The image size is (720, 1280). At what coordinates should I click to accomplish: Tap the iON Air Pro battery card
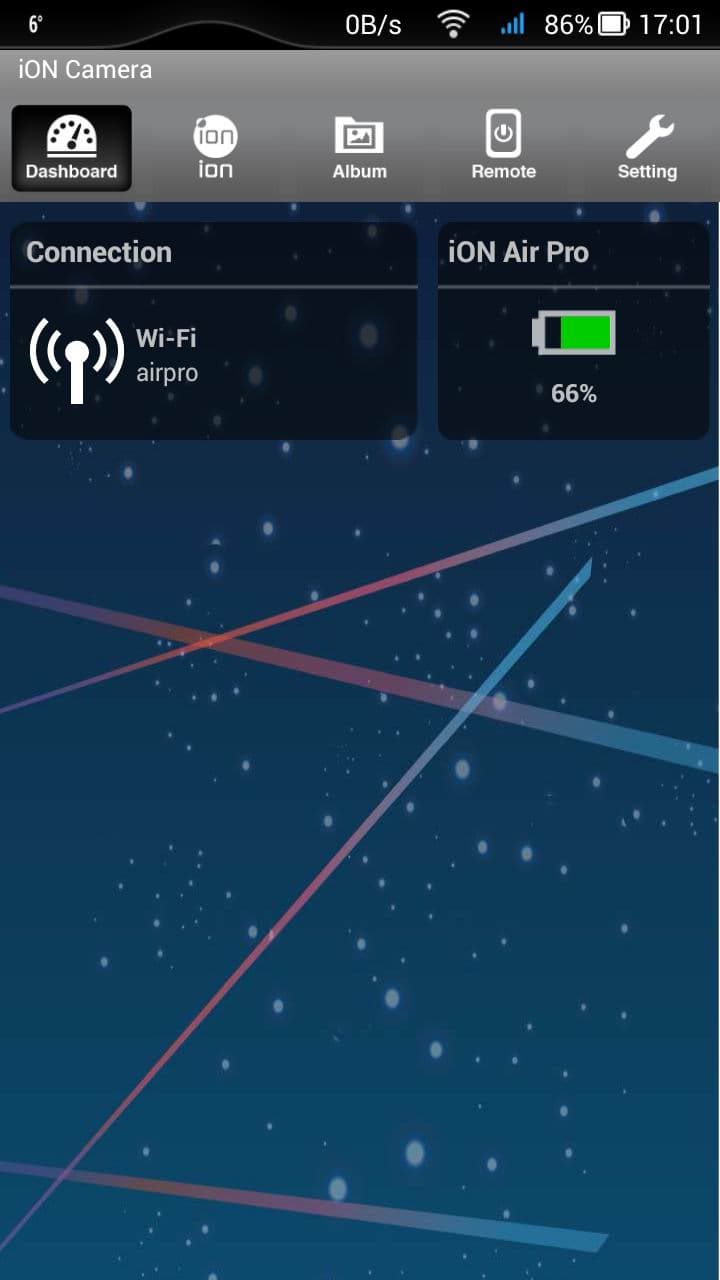[573, 357]
